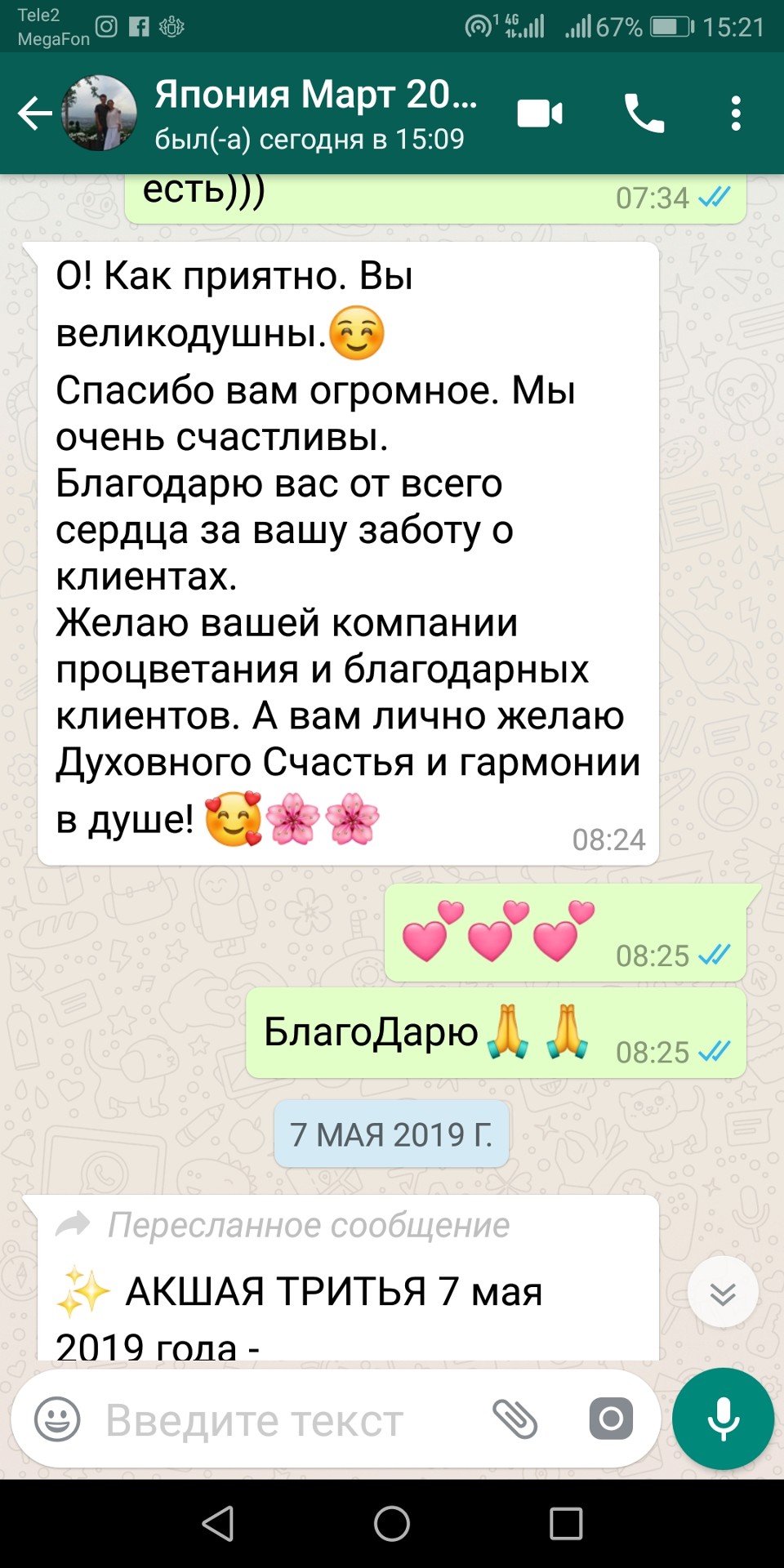This screenshot has width=784, height=1568.
Task: Start a video call
Action: click(540, 114)
